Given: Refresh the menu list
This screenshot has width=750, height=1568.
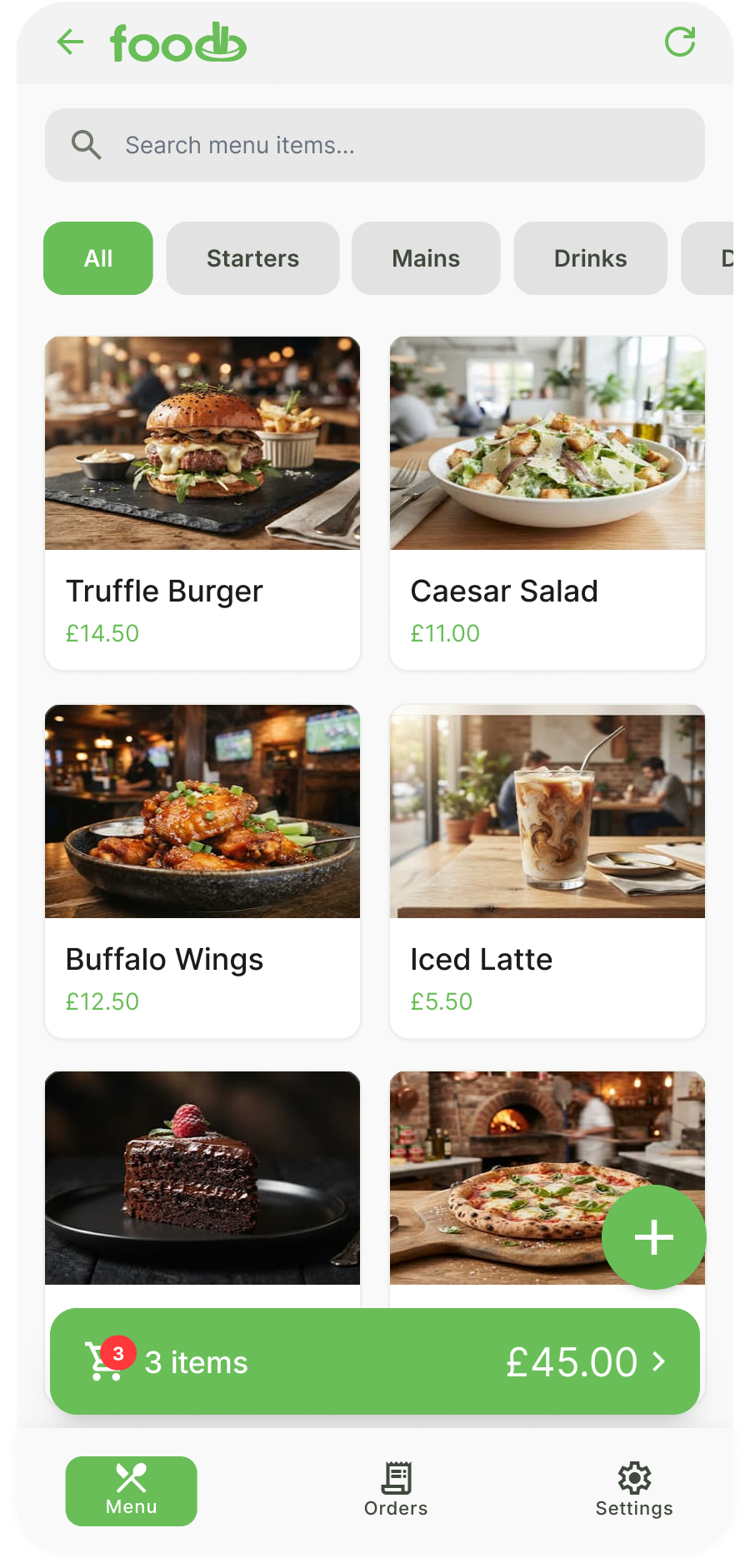Looking at the screenshot, I should [x=680, y=42].
